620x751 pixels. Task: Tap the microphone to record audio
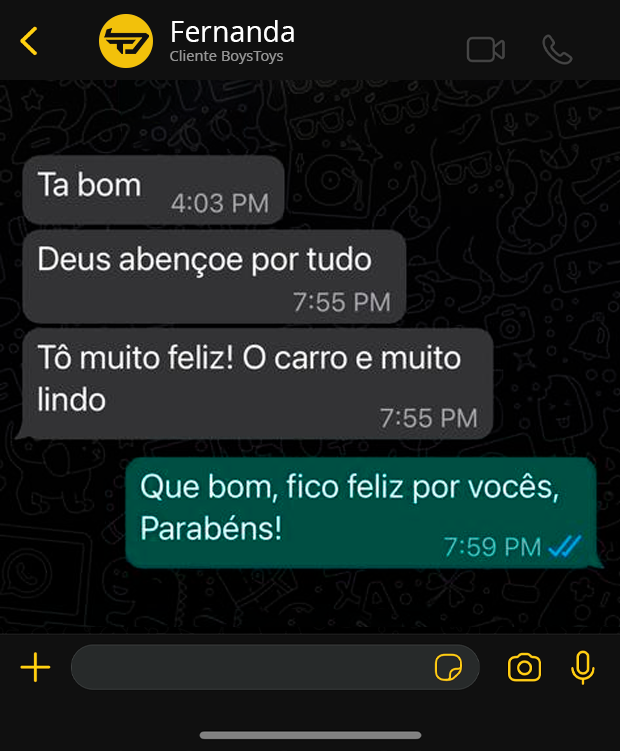tap(582, 667)
